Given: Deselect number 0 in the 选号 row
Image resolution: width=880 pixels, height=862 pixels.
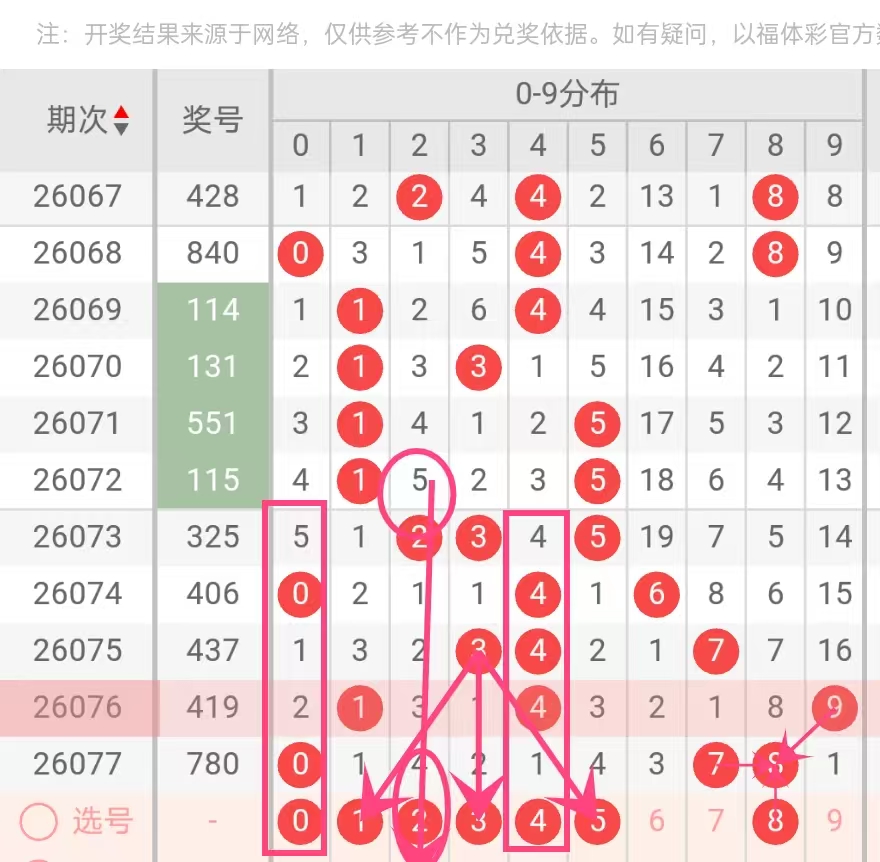Looking at the screenshot, I should click(x=300, y=822).
